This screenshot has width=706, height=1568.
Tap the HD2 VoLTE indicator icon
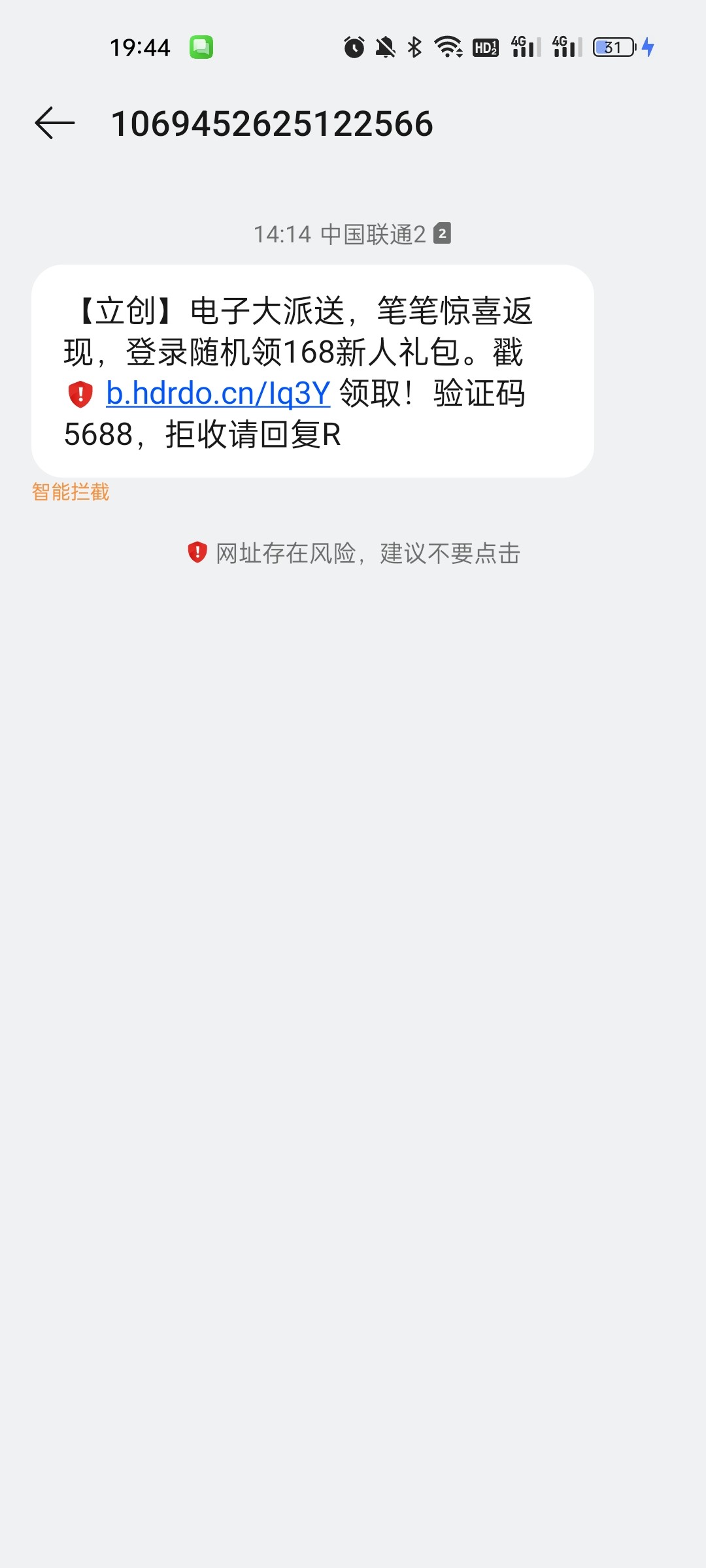click(x=485, y=47)
